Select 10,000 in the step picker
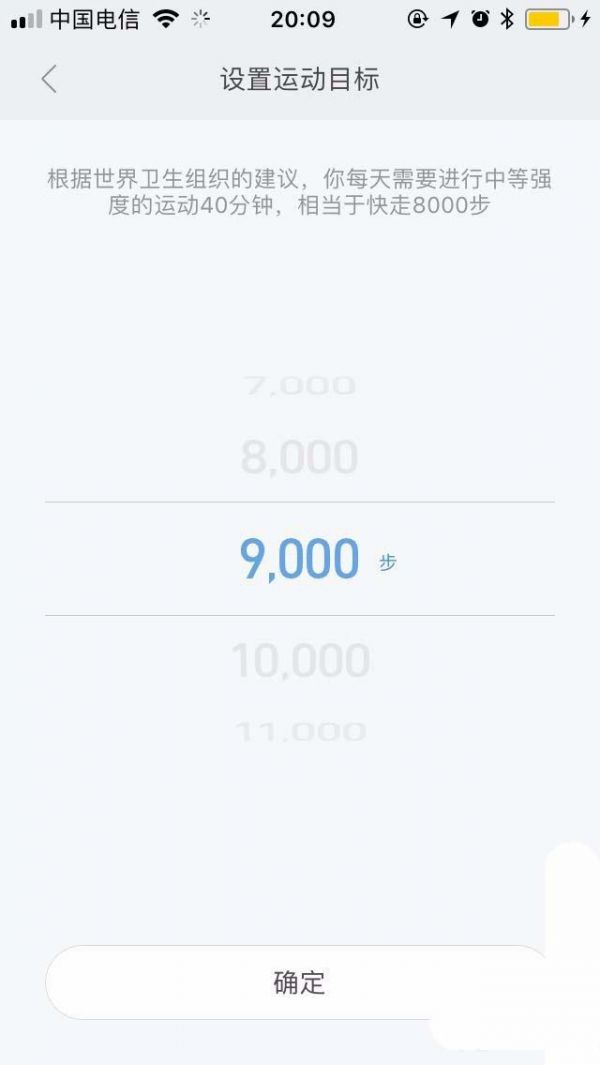The width and height of the screenshot is (600, 1065). coord(300,660)
